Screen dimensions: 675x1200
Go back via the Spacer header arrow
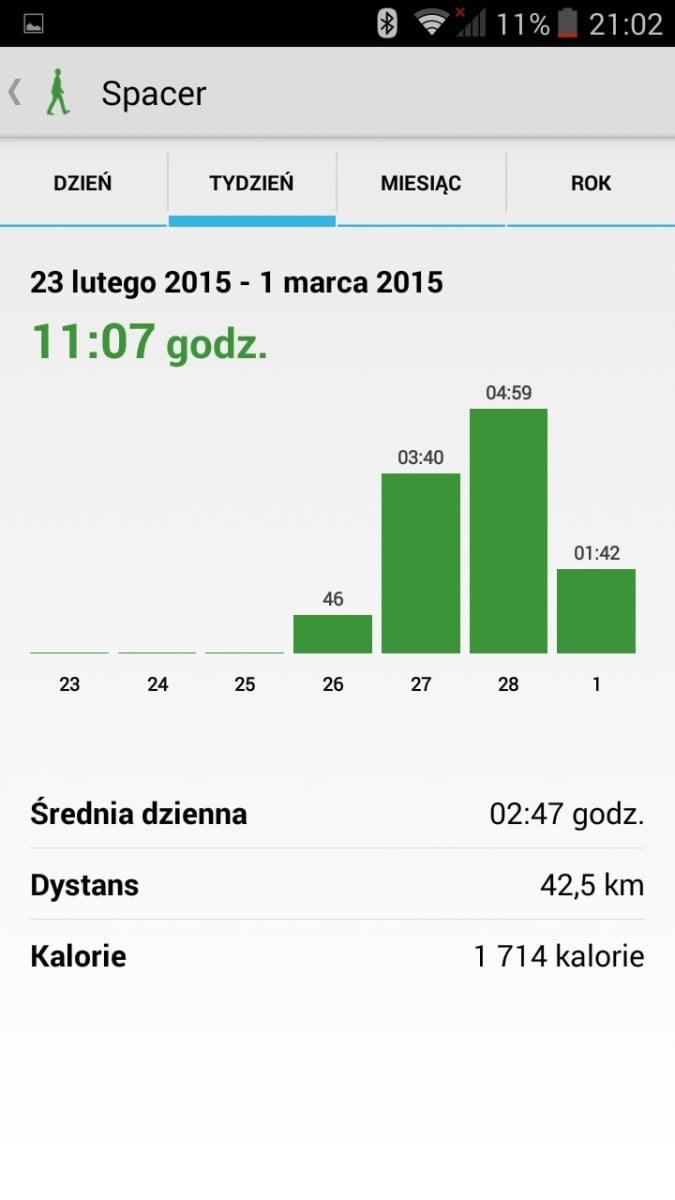[15, 93]
